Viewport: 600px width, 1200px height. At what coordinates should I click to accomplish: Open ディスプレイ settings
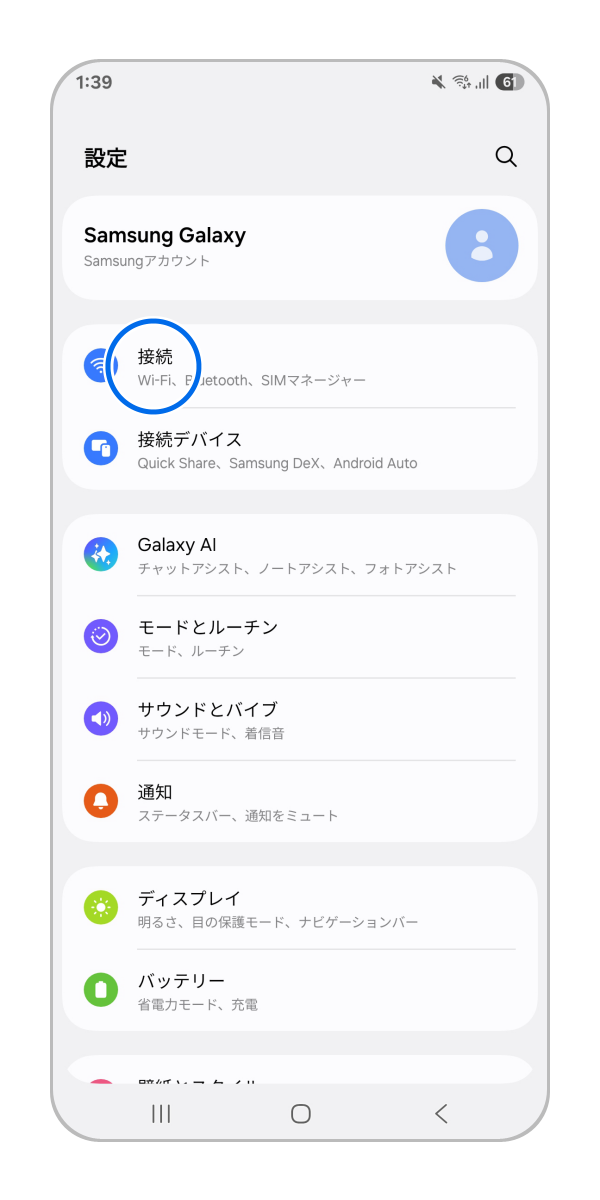click(300, 908)
